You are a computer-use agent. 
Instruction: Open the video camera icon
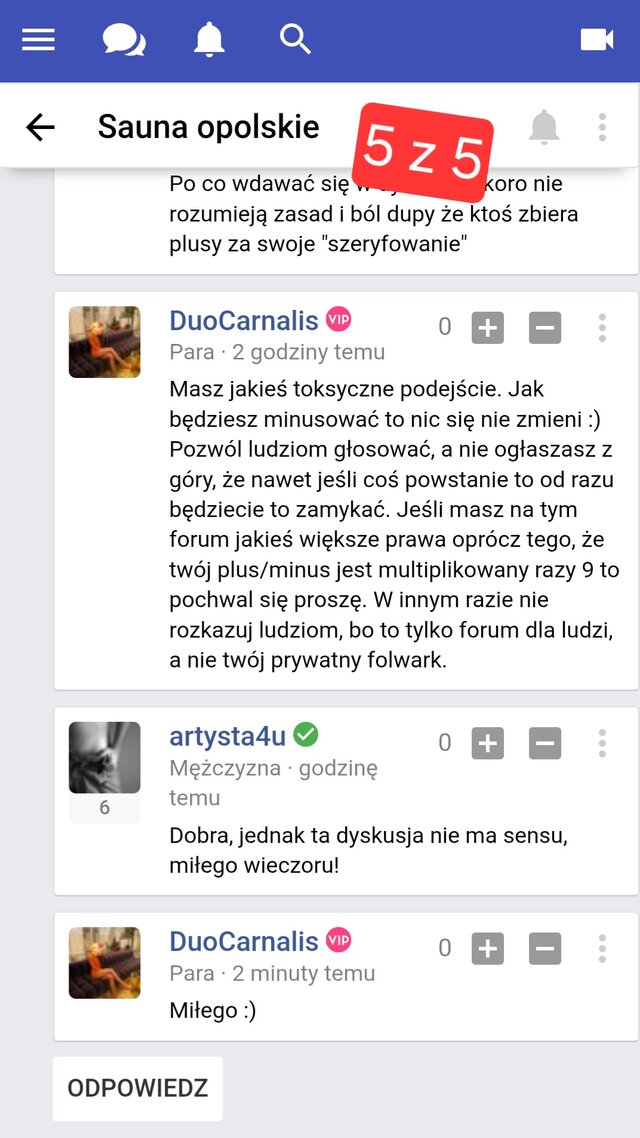pyautogui.click(x=596, y=40)
